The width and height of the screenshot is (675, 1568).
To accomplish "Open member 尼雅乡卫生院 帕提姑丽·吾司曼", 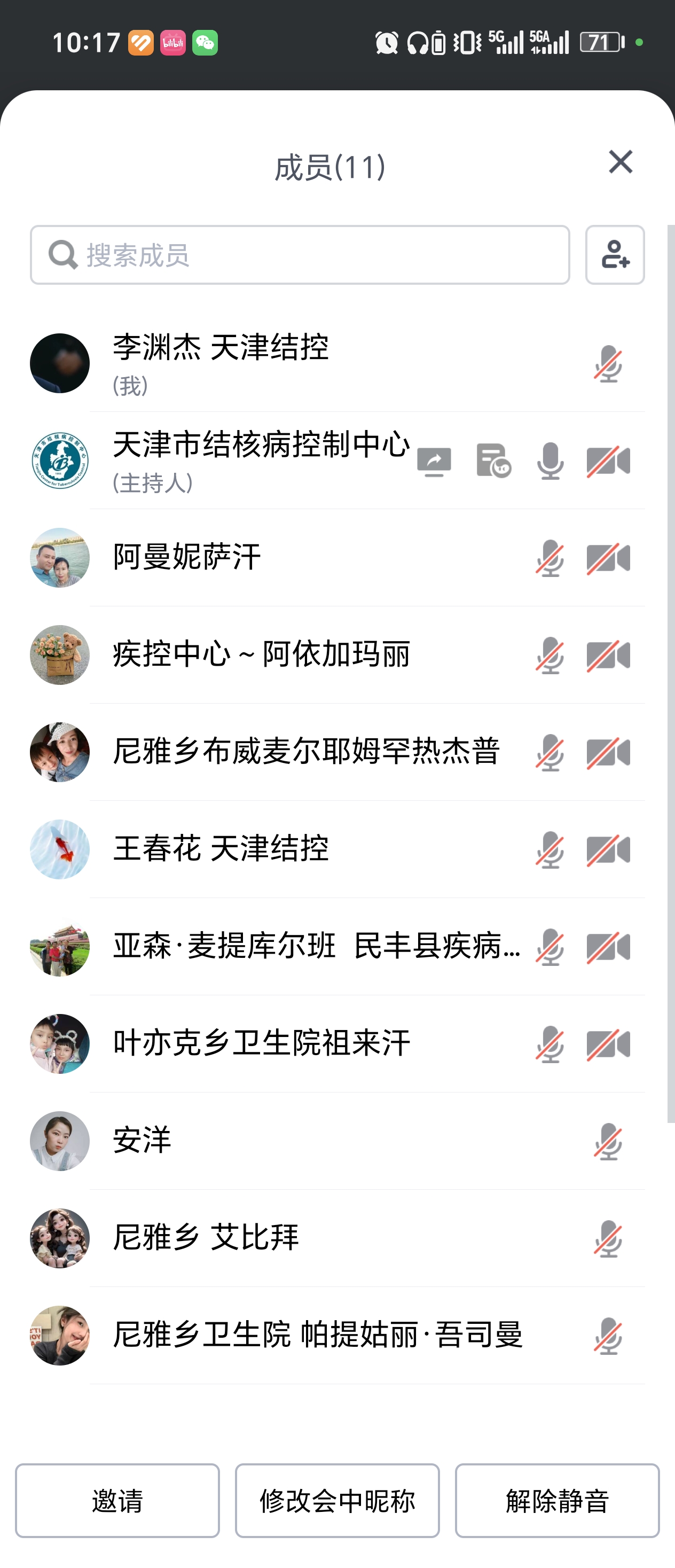I will tap(317, 1336).
